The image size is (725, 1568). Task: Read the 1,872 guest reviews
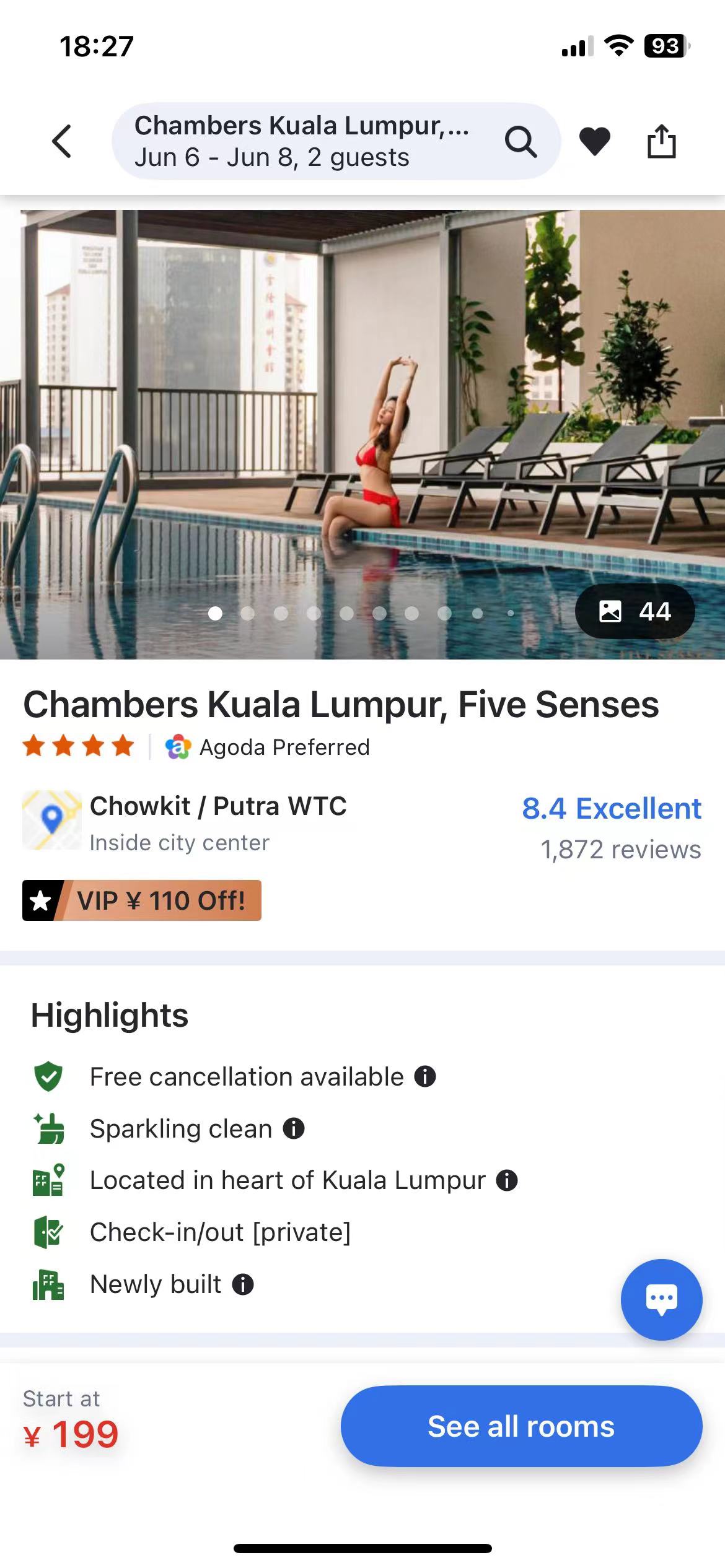pos(620,850)
